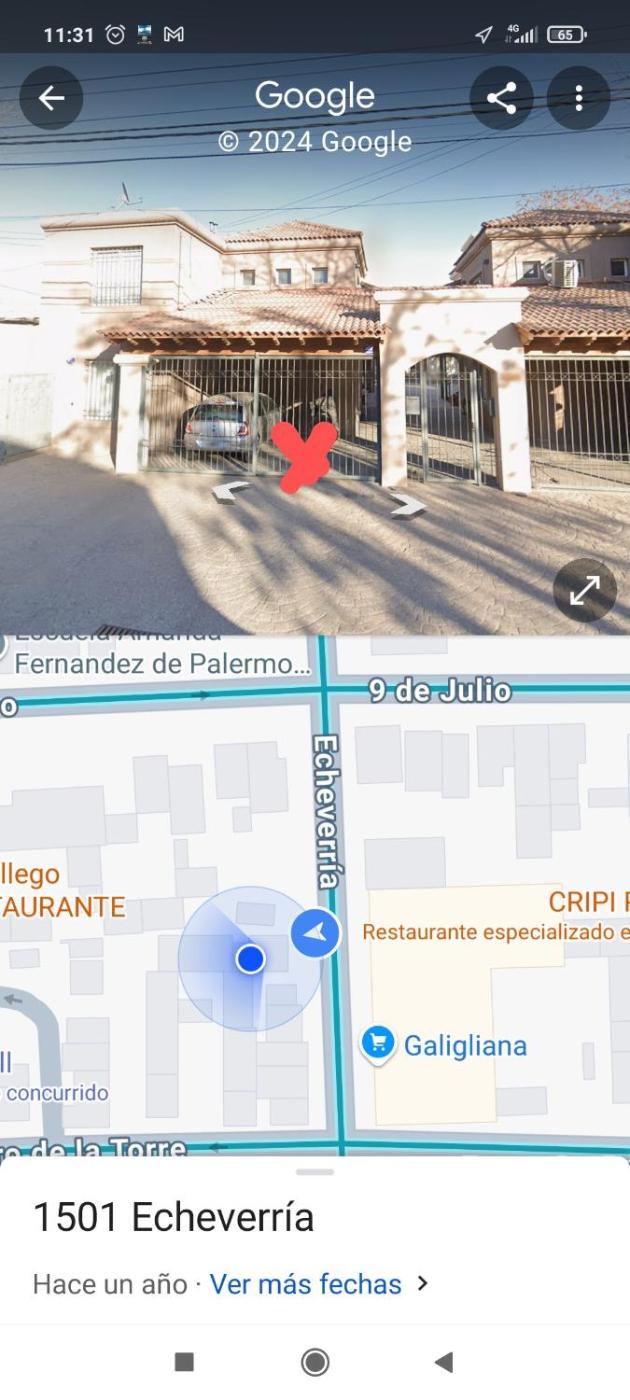Open the three-dot overflow menu
The width and height of the screenshot is (630, 1400).
[x=578, y=98]
